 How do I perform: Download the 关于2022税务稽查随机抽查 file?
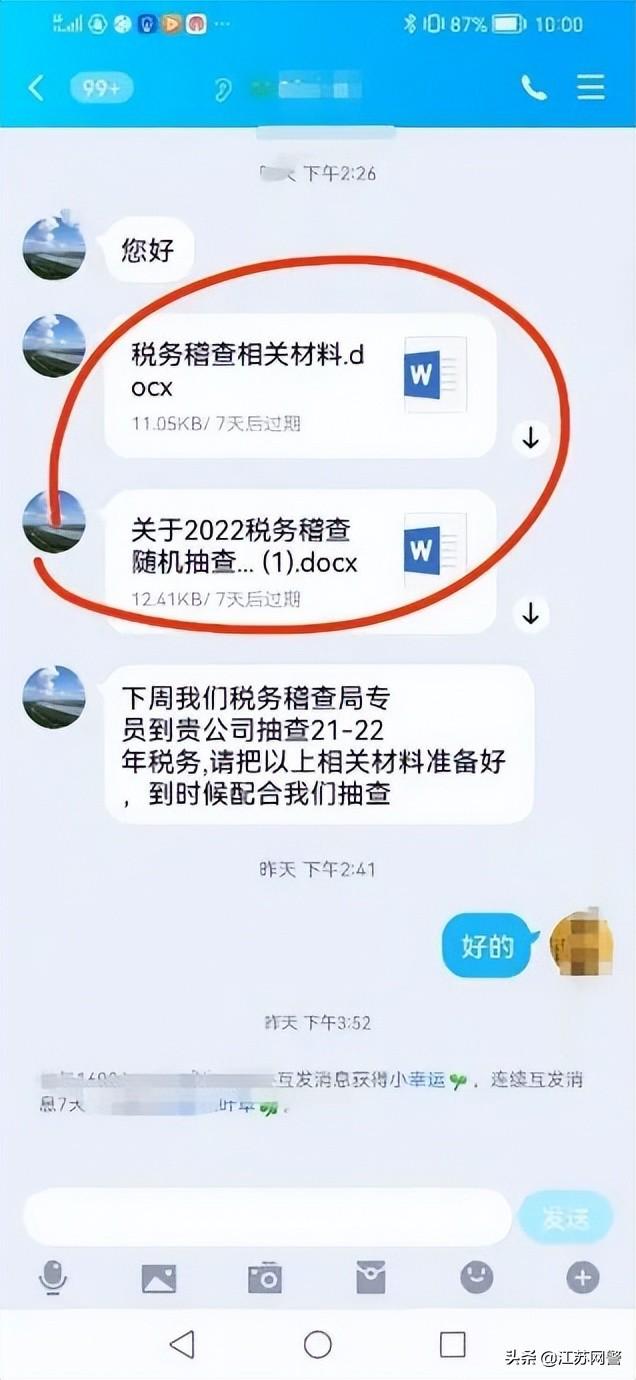[530, 614]
